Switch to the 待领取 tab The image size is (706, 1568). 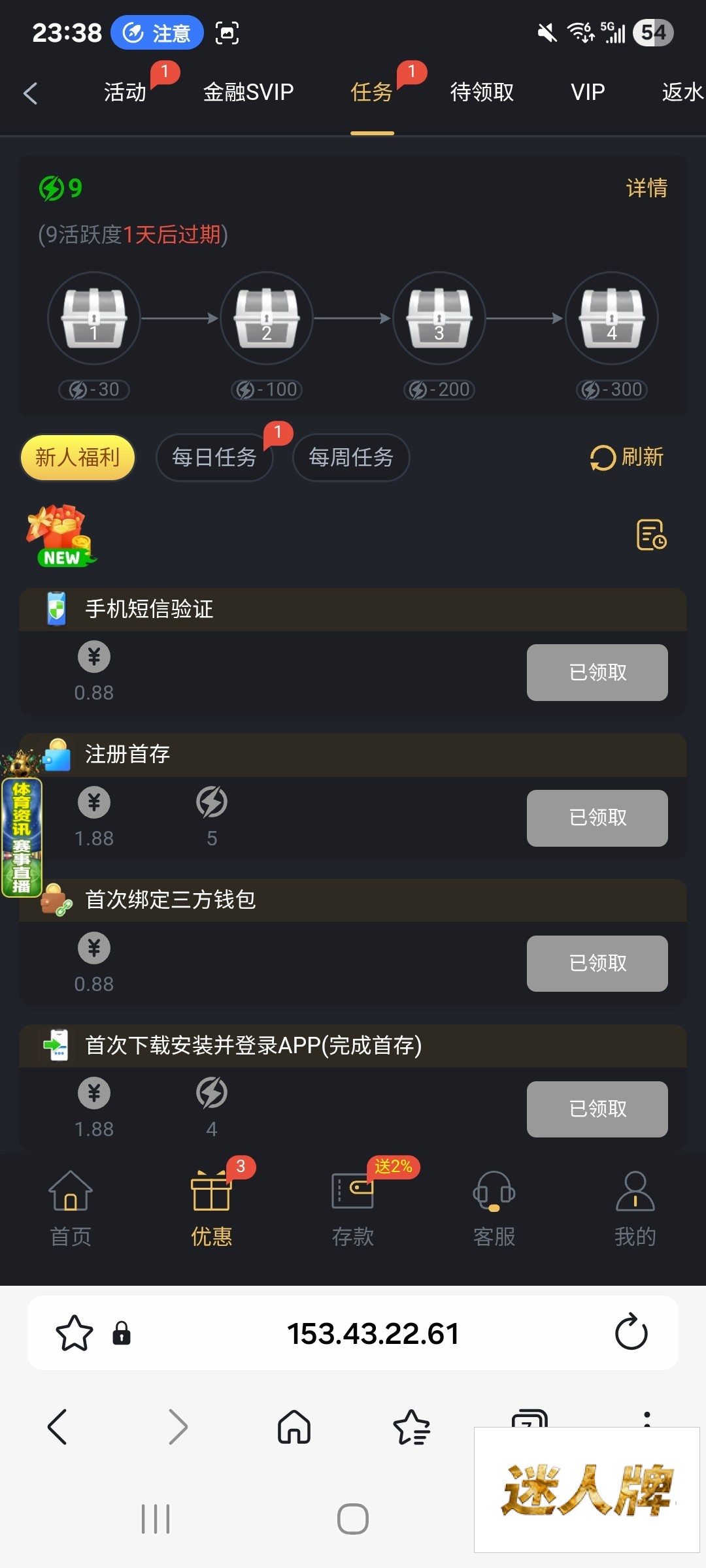(482, 92)
